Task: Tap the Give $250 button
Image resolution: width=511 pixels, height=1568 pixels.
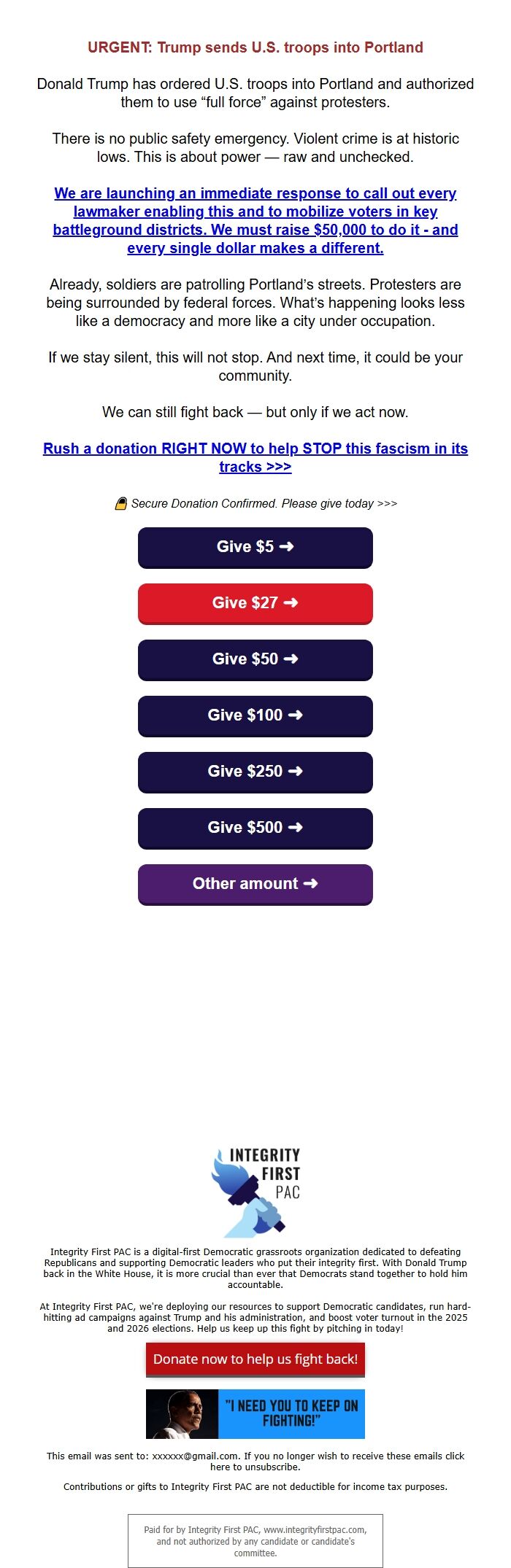Action: pos(255,772)
